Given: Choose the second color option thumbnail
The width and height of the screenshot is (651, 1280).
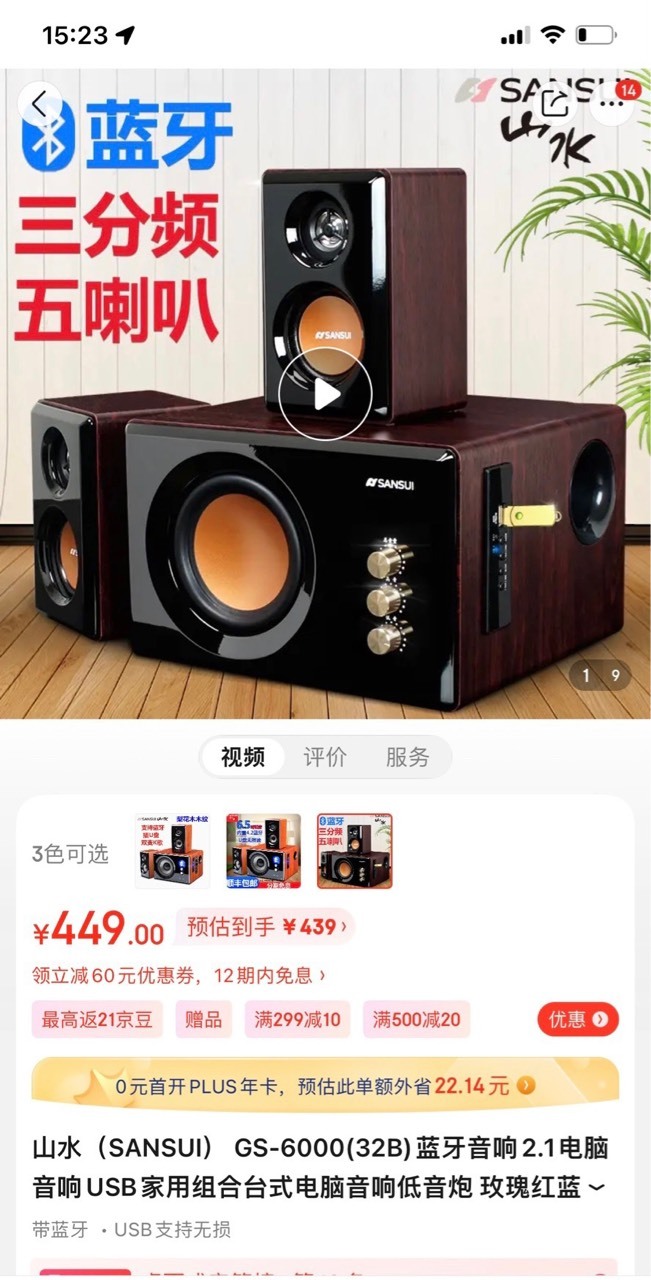Looking at the screenshot, I should [263, 851].
